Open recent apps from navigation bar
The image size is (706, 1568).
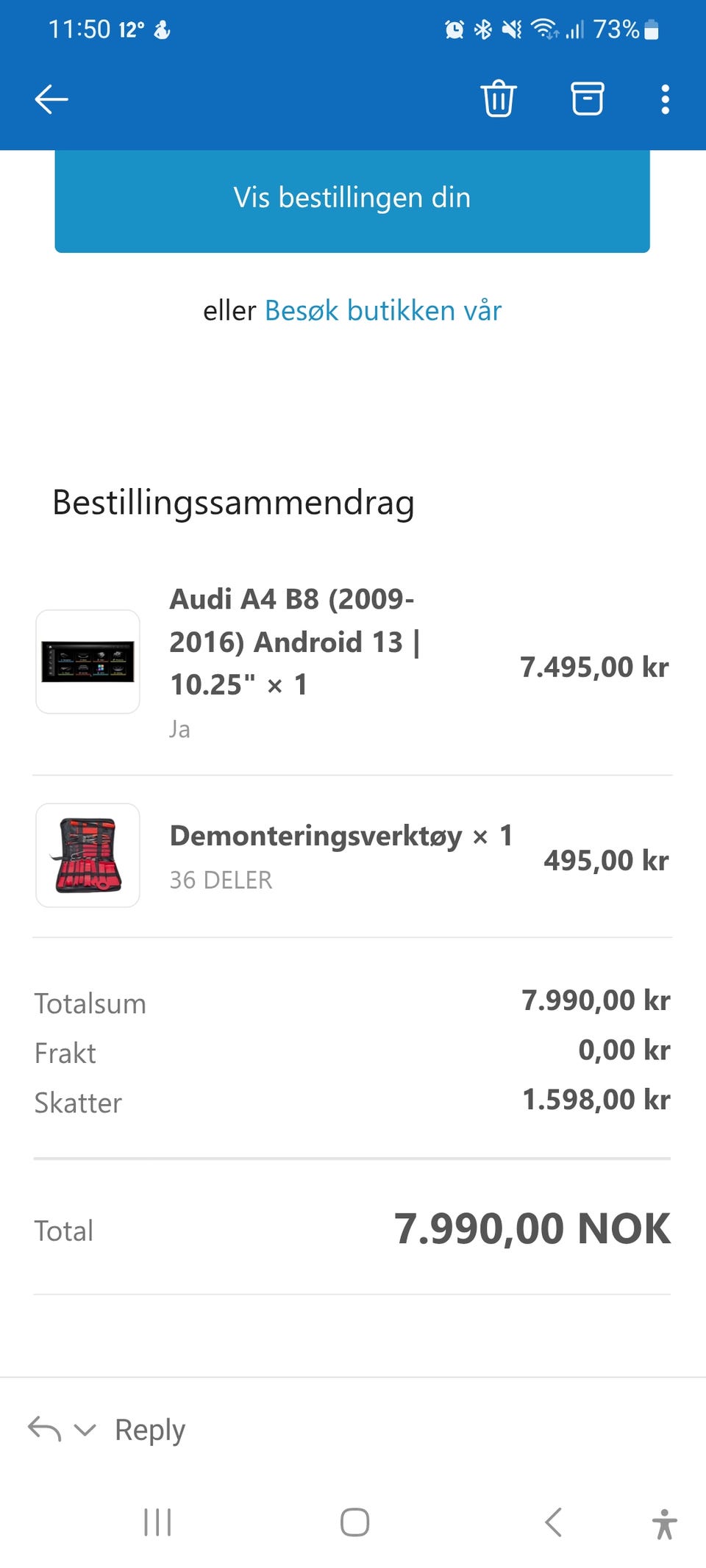157,1522
